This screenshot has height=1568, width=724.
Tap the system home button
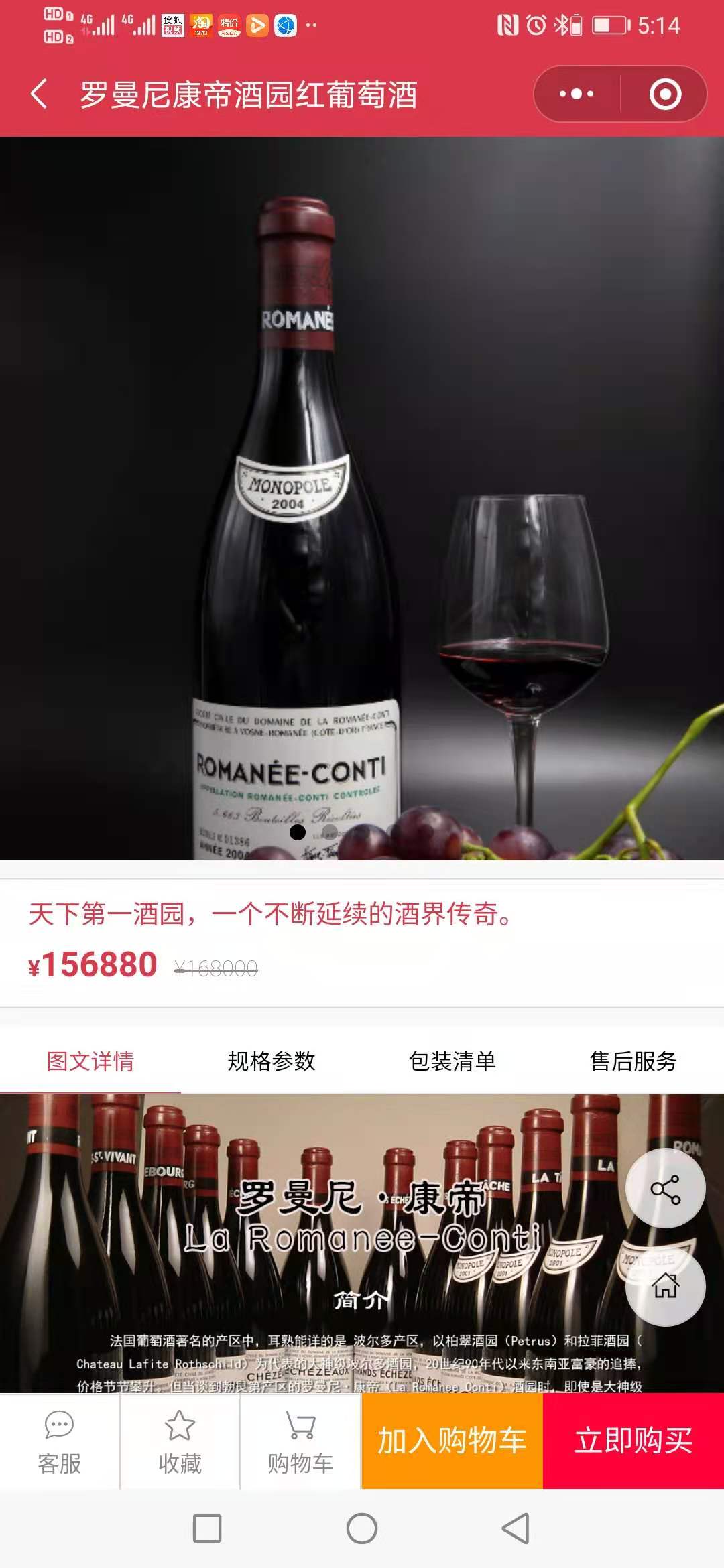pyautogui.click(x=362, y=1529)
